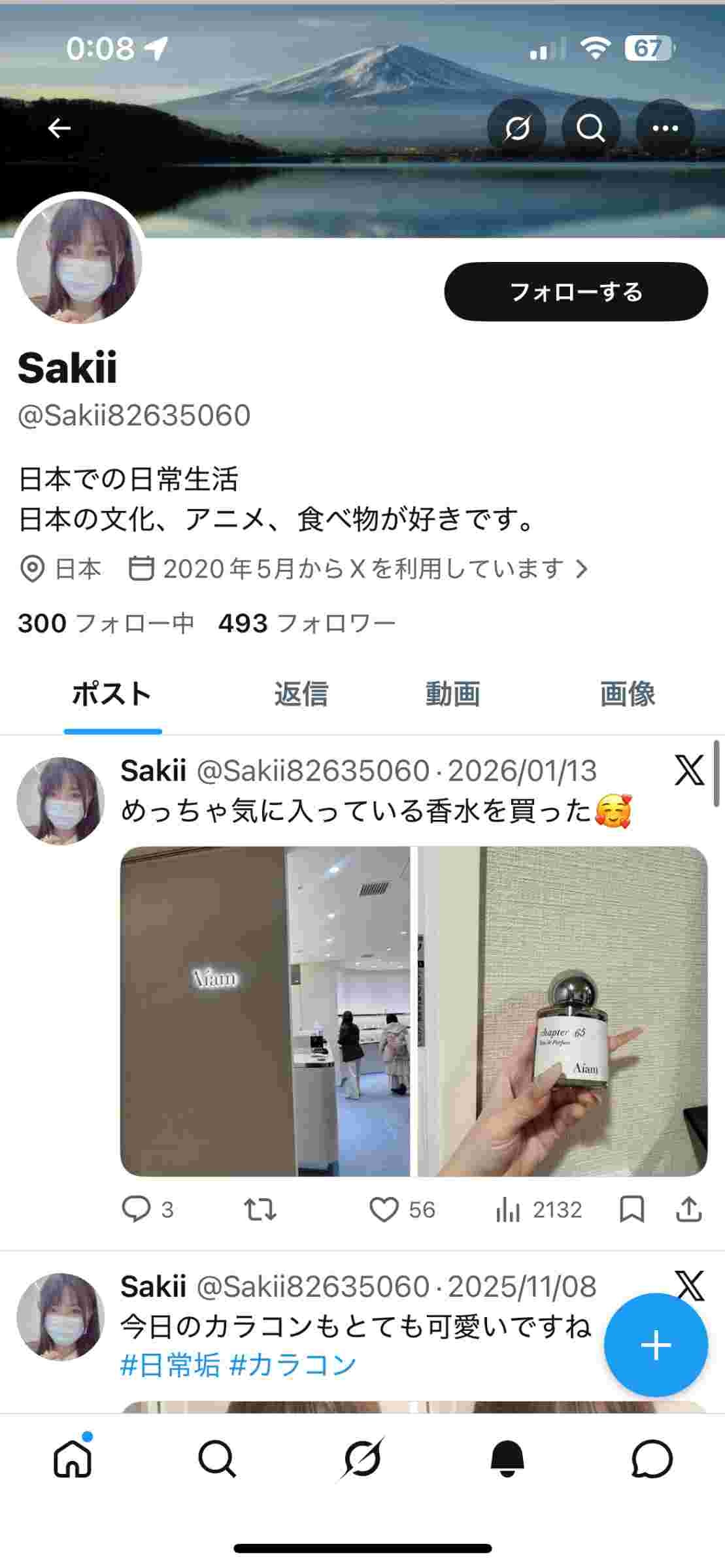725x1568 pixels.
Task: View the 493 フォロワー list
Action: 307,623
